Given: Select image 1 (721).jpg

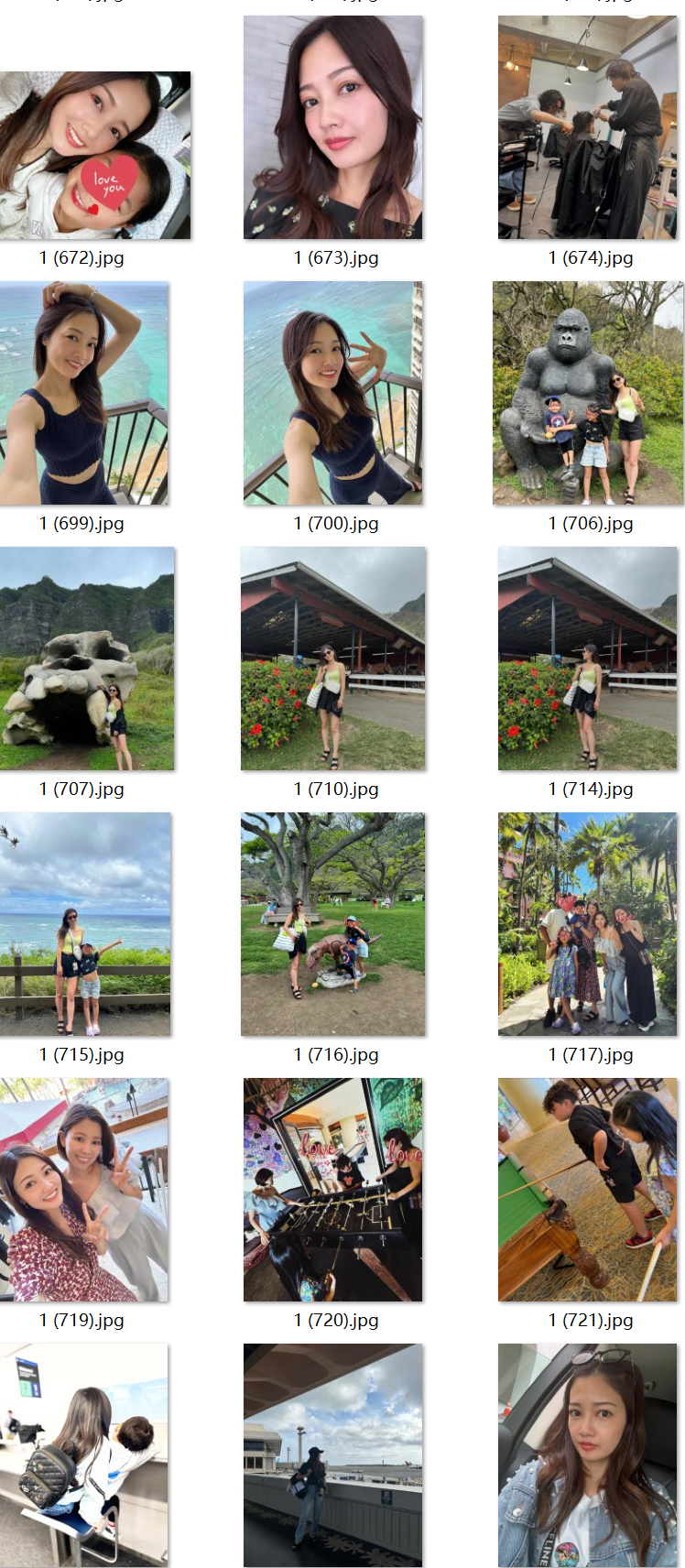Looking at the screenshot, I should 588,1191.
